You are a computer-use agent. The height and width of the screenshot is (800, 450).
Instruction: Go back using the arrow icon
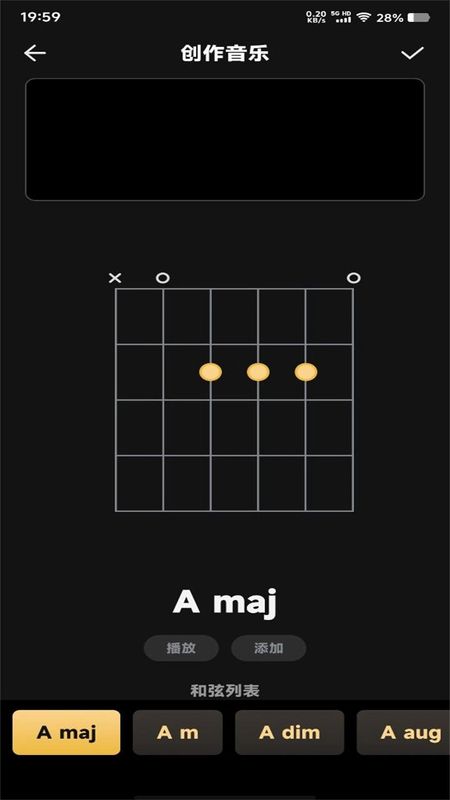35,53
